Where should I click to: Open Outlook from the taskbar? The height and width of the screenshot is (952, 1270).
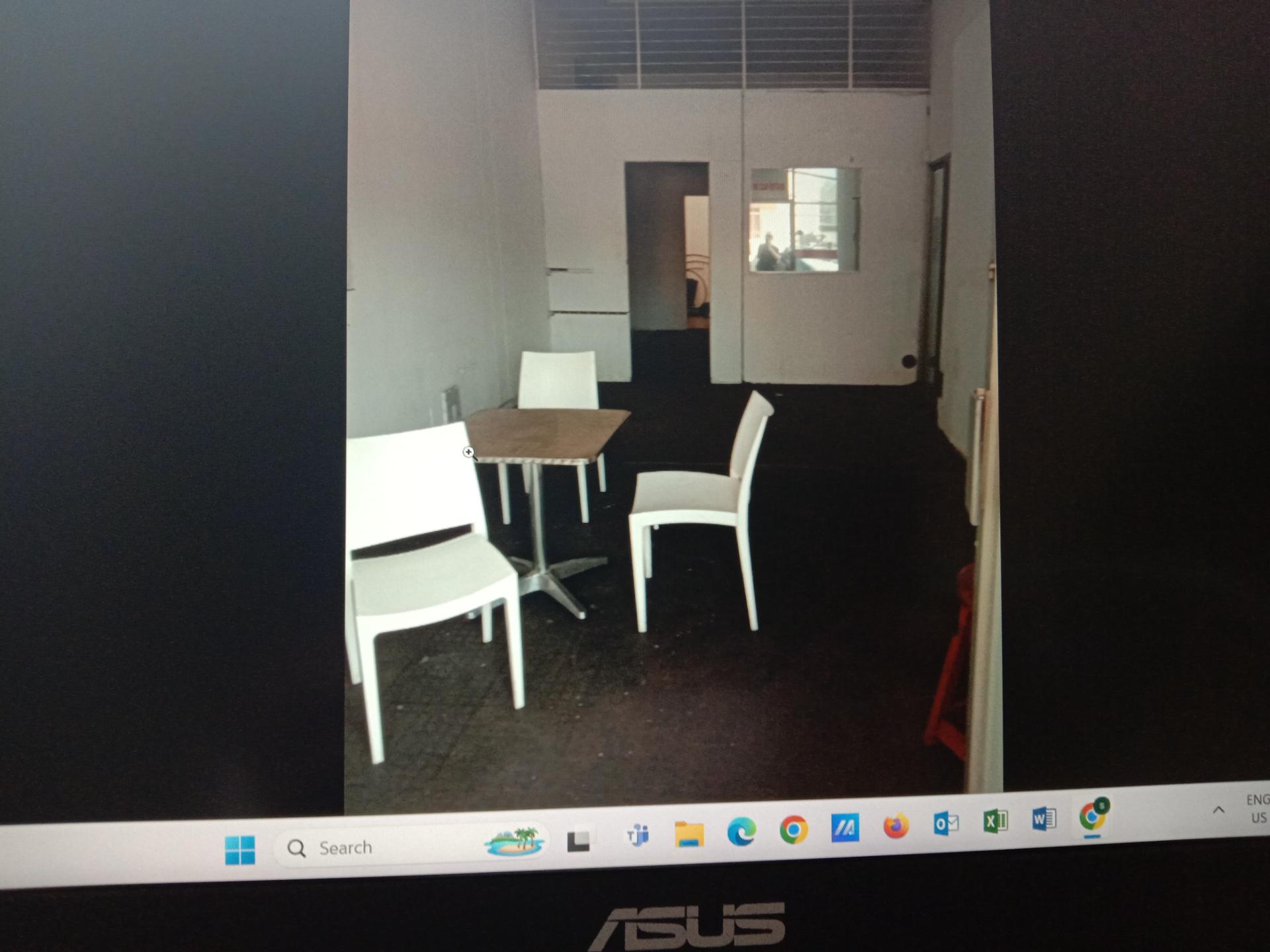pyautogui.click(x=946, y=823)
